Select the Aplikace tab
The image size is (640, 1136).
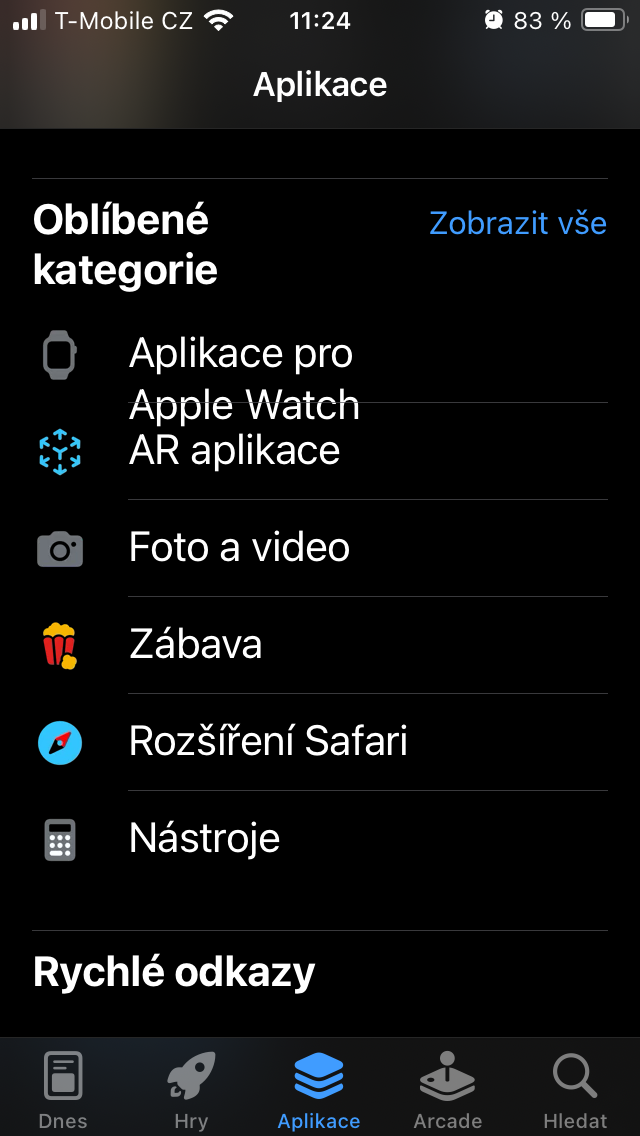tap(319, 1090)
